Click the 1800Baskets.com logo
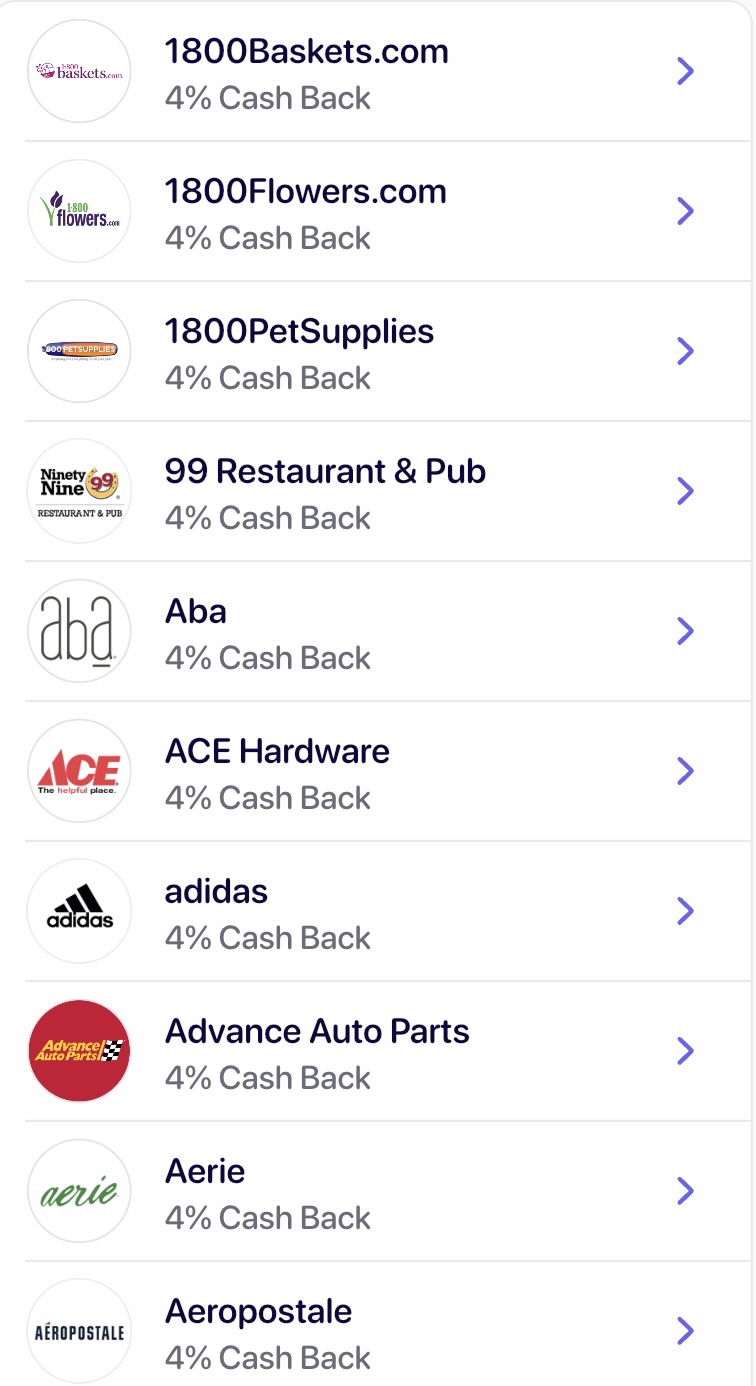Viewport: 756px width, 1386px height. point(79,71)
